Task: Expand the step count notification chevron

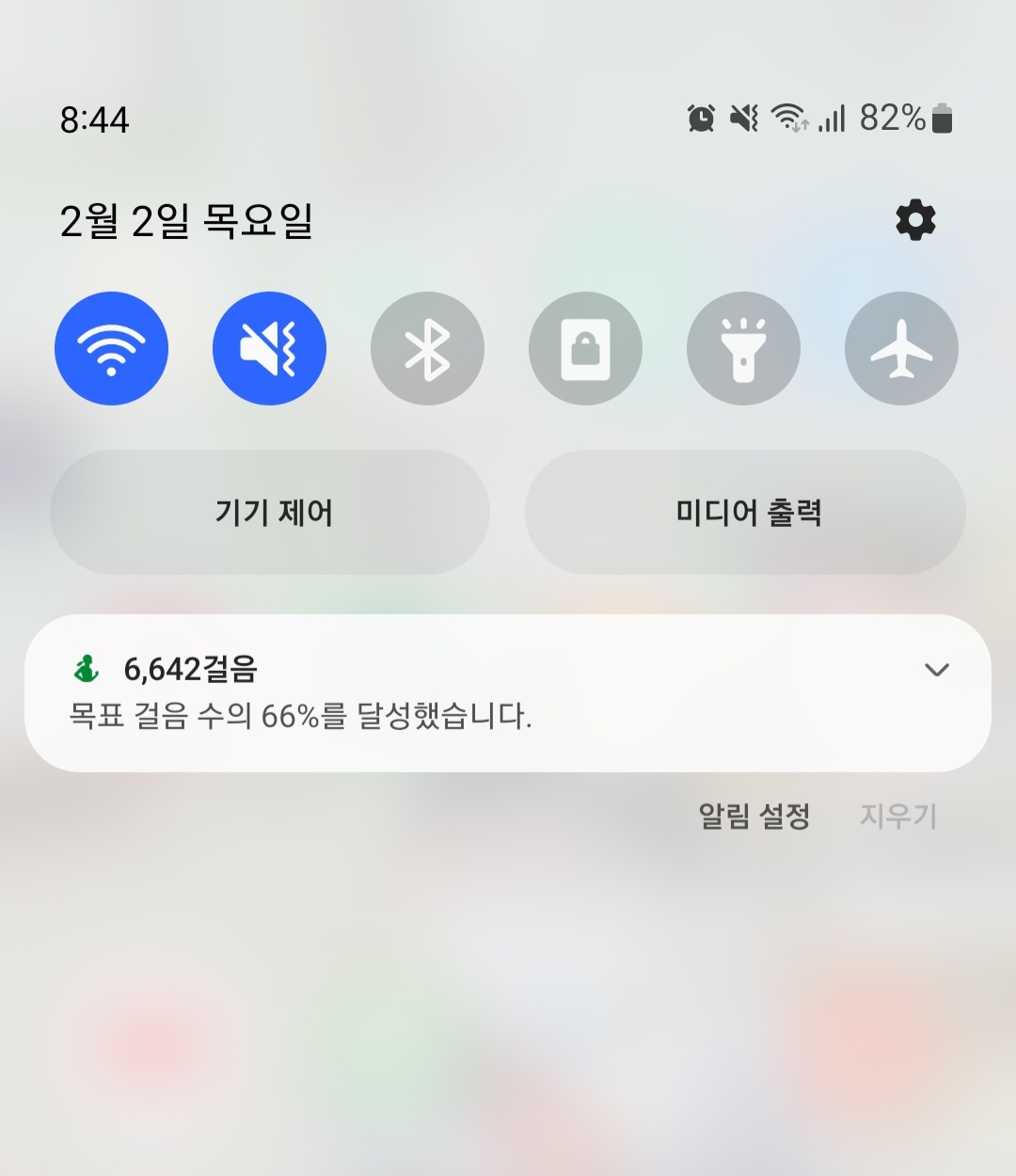Action: click(936, 670)
